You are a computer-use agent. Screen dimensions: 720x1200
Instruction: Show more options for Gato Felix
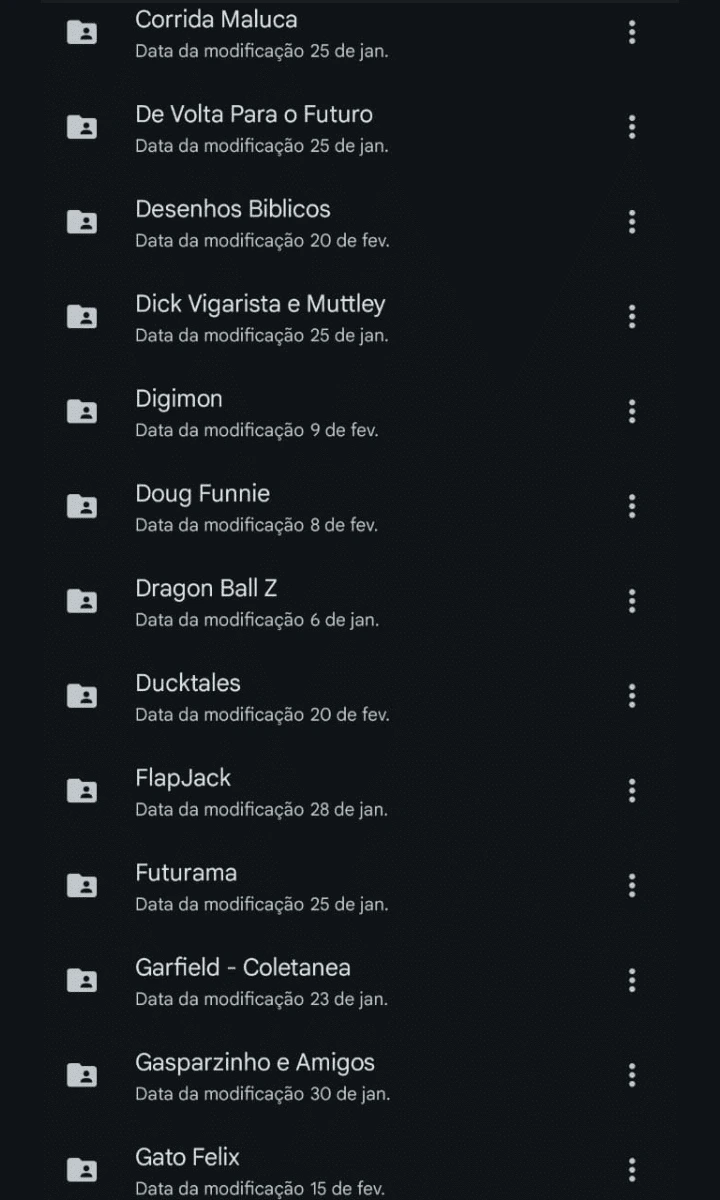pyautogui.click(x=632, y=1170)
